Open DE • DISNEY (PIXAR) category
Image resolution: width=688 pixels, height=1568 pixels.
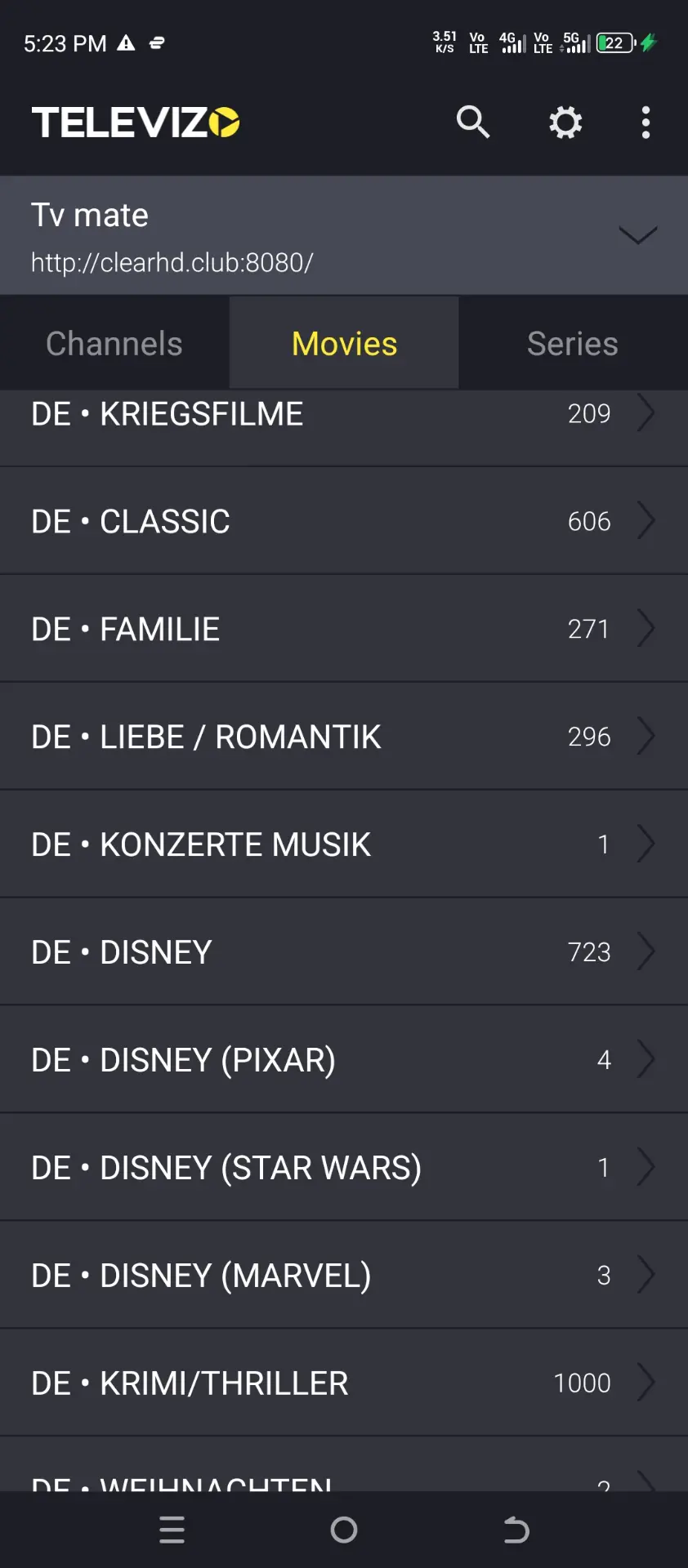[344, 1060]
